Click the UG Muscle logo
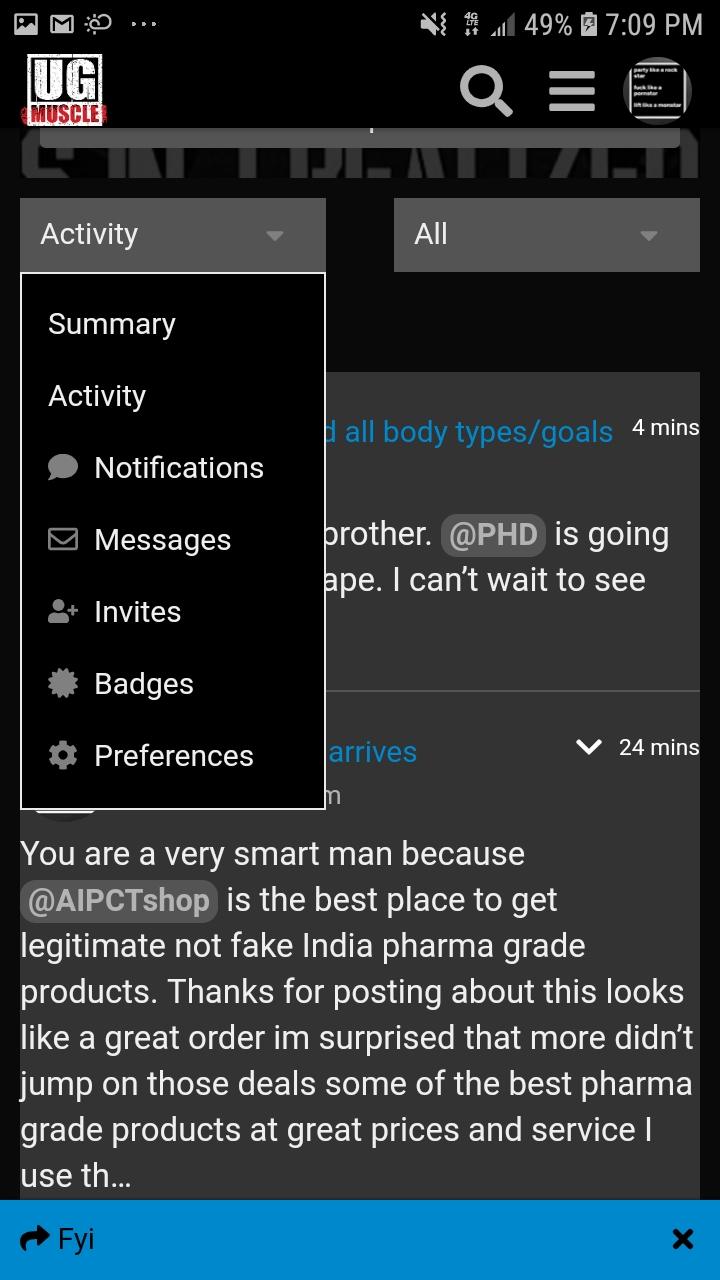The width and height of the screenshot is (720, 1280). (64, 90)
